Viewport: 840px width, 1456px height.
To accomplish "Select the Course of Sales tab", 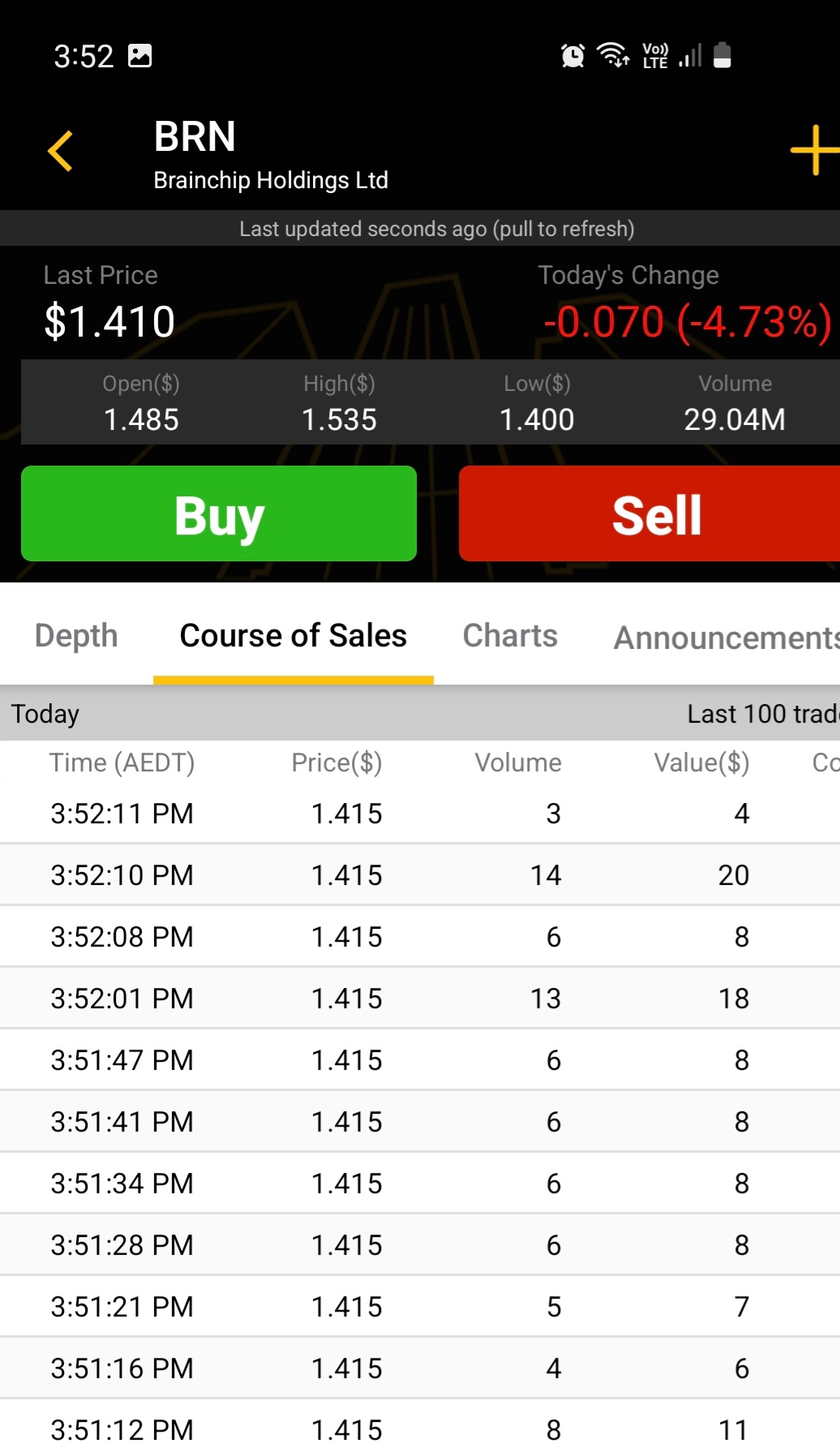I will pos(293,636).
